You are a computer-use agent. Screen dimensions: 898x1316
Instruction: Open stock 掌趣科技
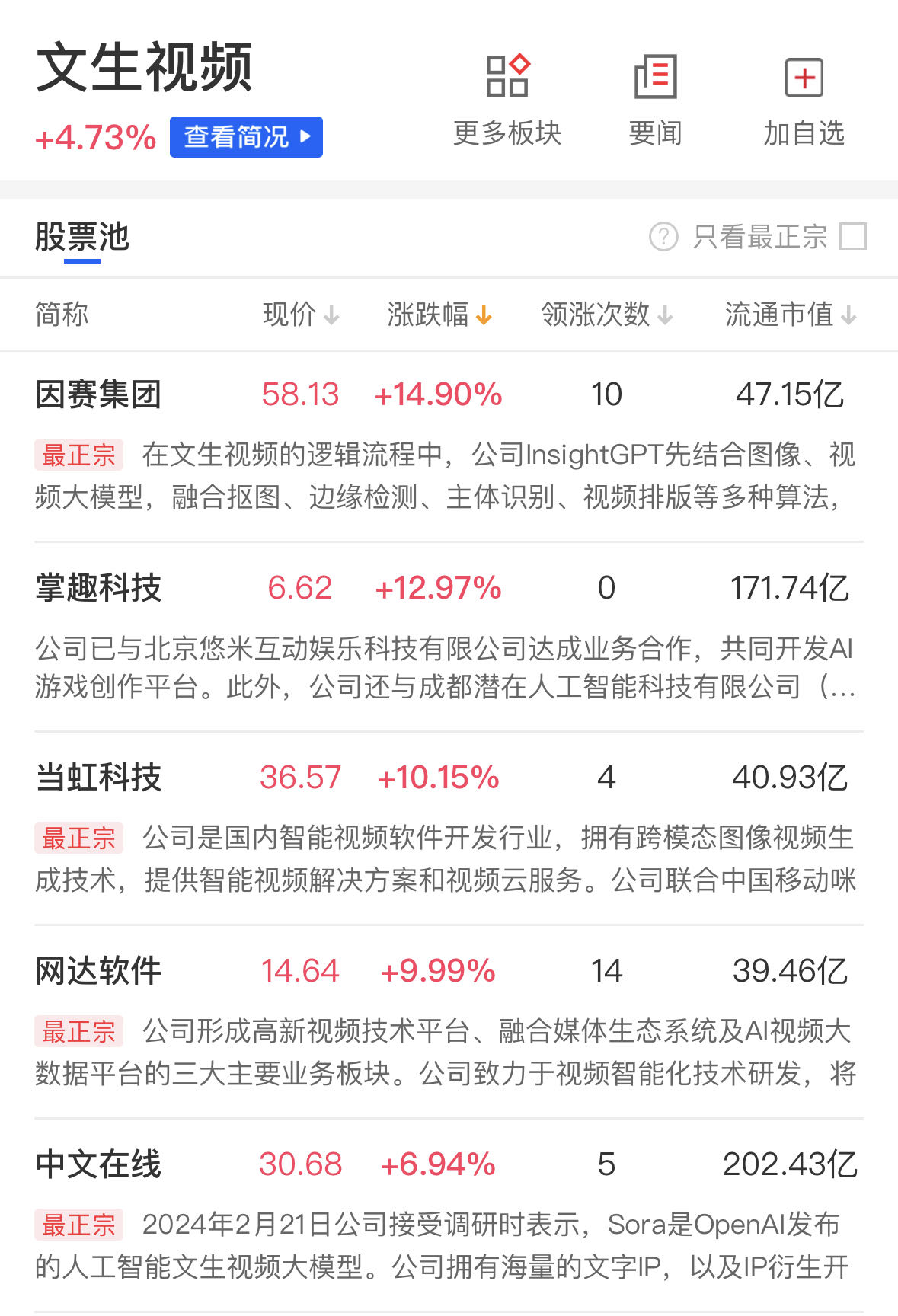click(x=98, y=588)
